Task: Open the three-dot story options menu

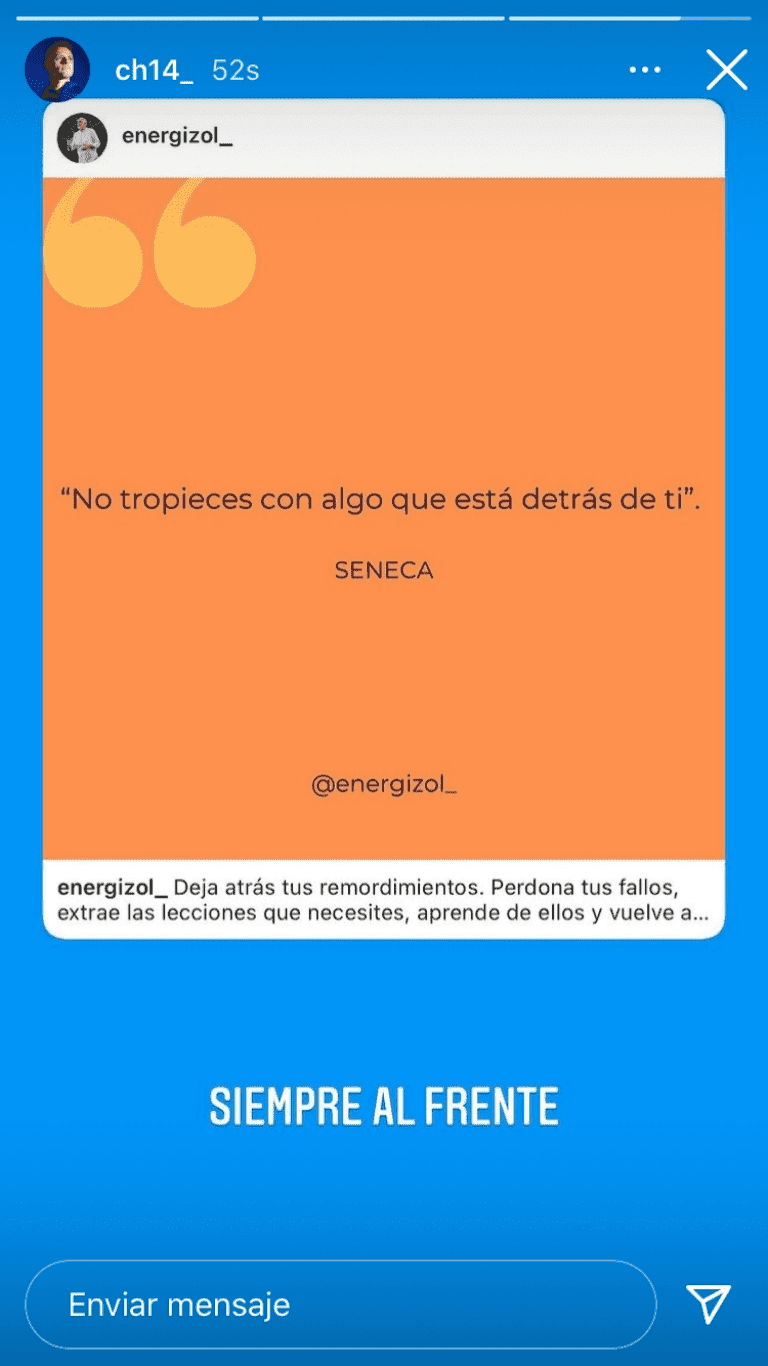Action: [645, 70]
